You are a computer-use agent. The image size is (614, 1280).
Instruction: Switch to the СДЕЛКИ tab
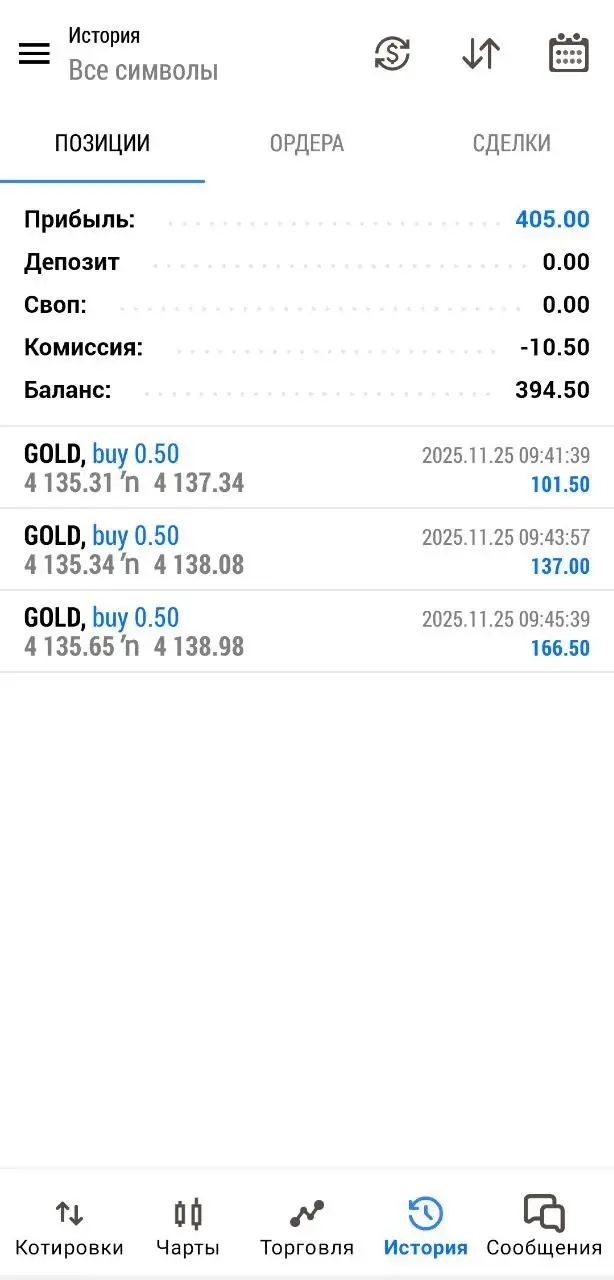511,144
